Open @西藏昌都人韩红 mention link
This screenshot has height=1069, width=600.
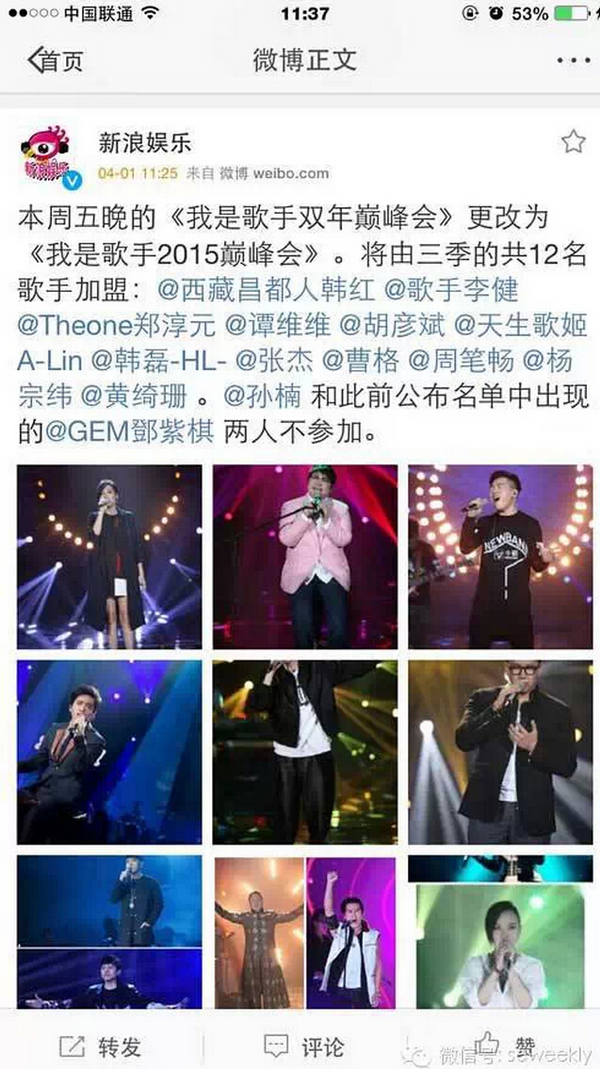click(266, 289)
